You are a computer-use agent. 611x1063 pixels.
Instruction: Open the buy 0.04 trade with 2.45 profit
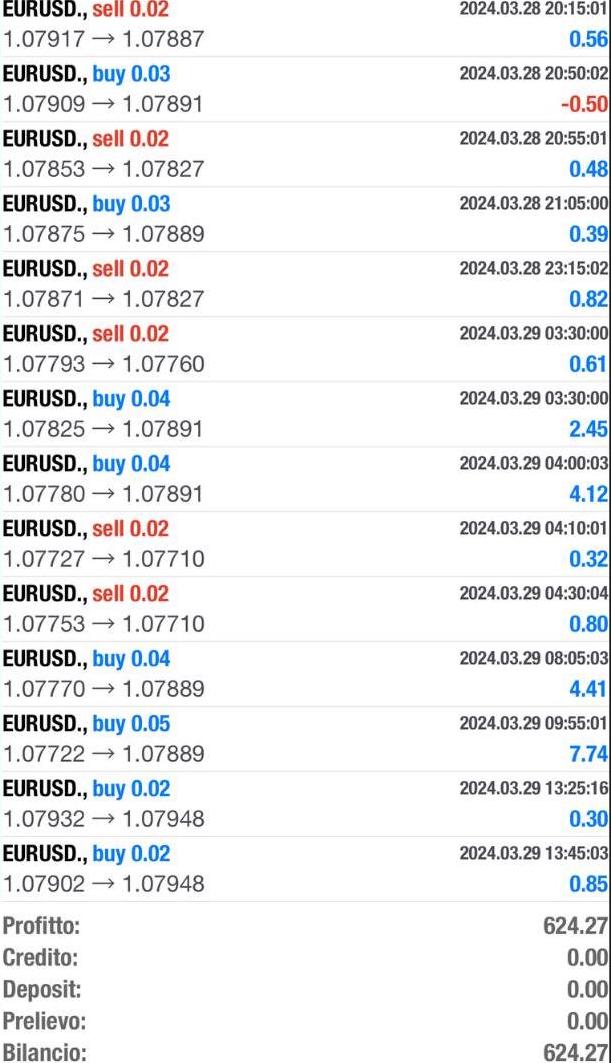[305, 415]
